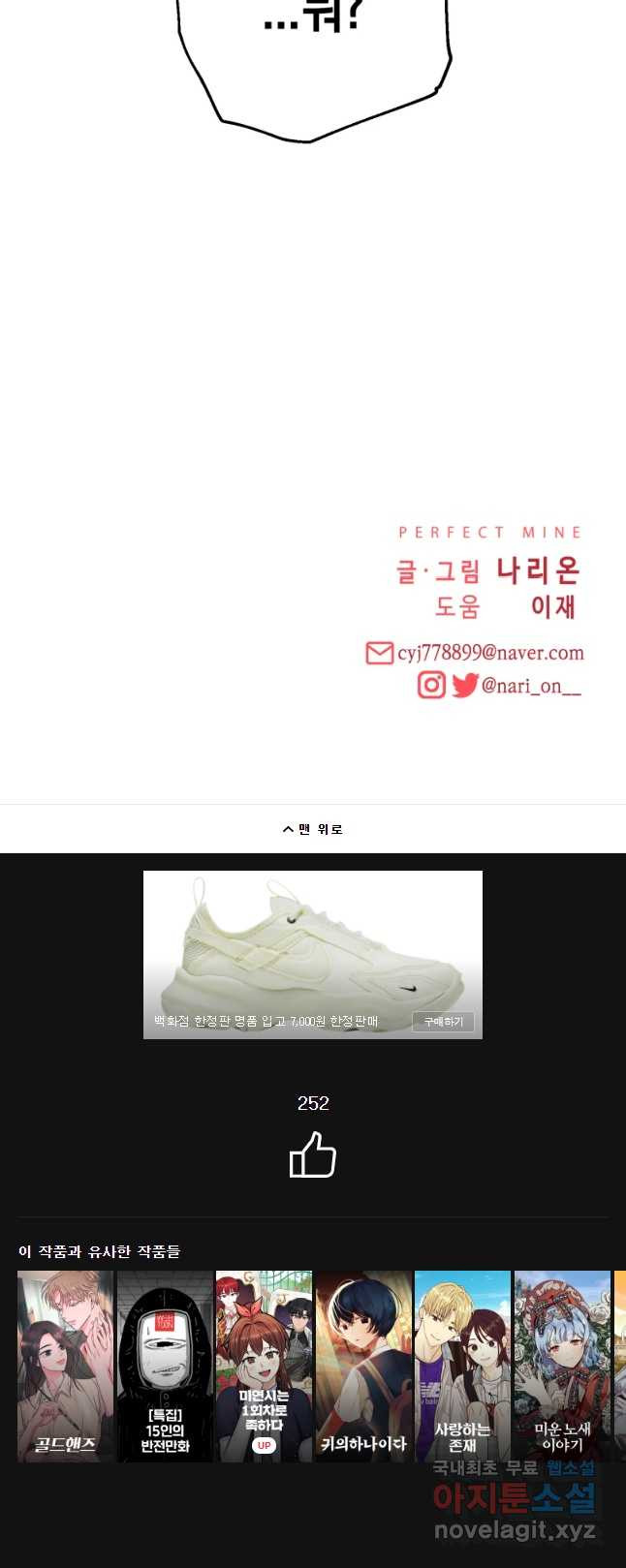Open [특집] 15인의 반전만화
The height and width of the screenshot is (1568, 626).
[165, 1366]
